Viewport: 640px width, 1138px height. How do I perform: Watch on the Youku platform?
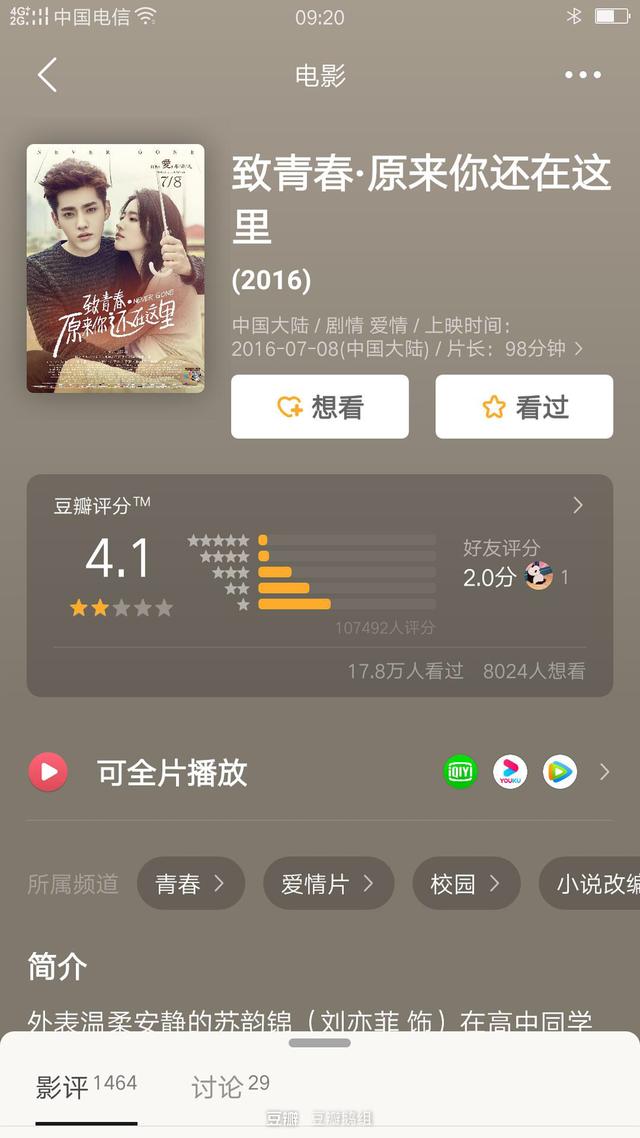(510, 772)
